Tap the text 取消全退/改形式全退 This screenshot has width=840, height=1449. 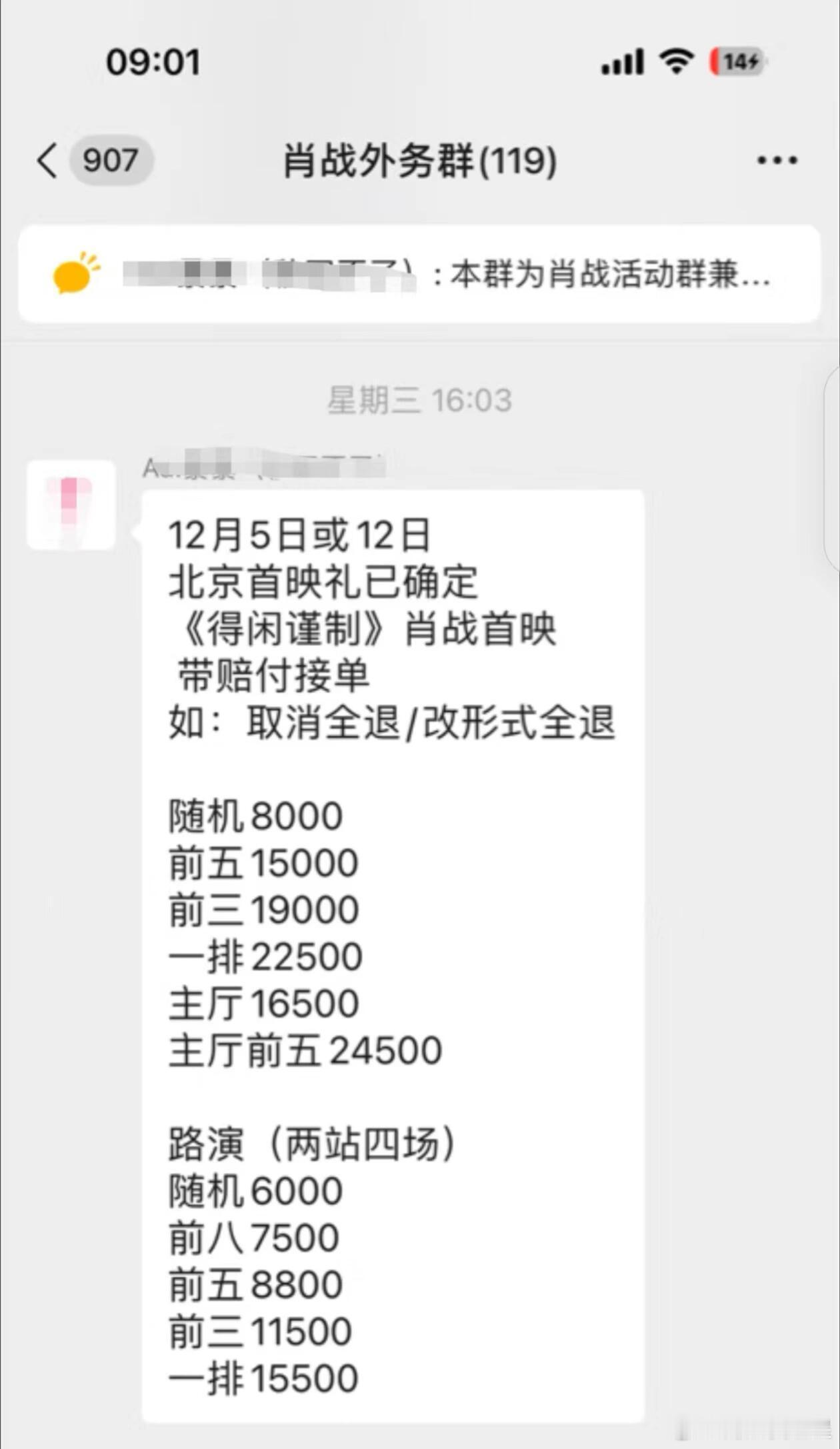pos(427,721)
